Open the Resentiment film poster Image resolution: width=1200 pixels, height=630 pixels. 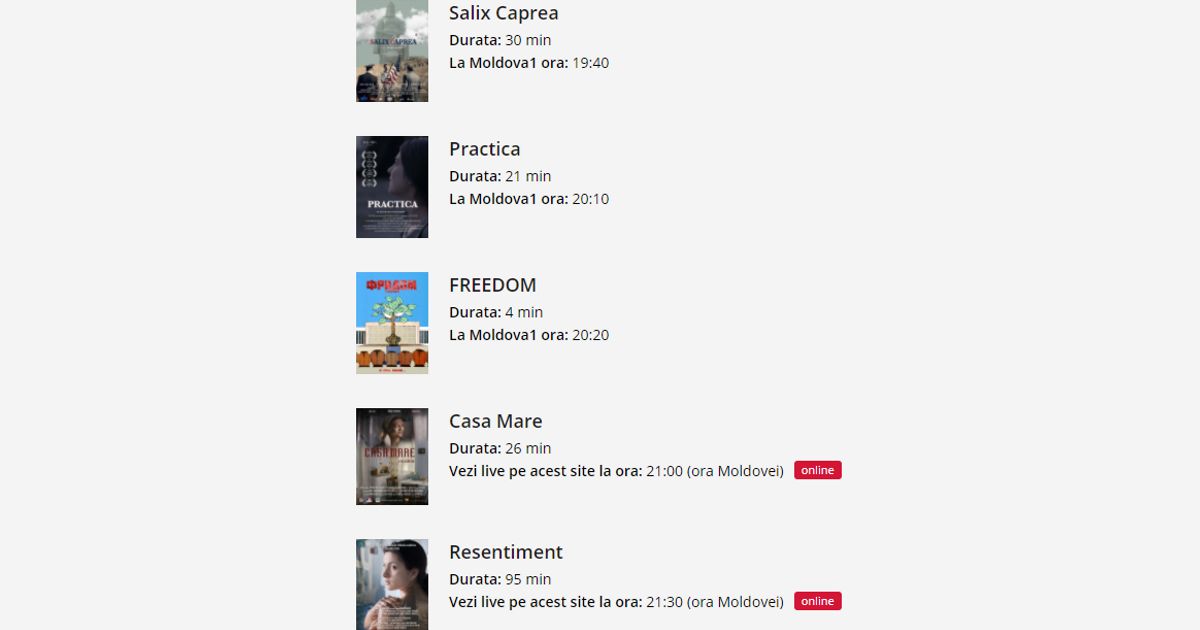[392, 585]
